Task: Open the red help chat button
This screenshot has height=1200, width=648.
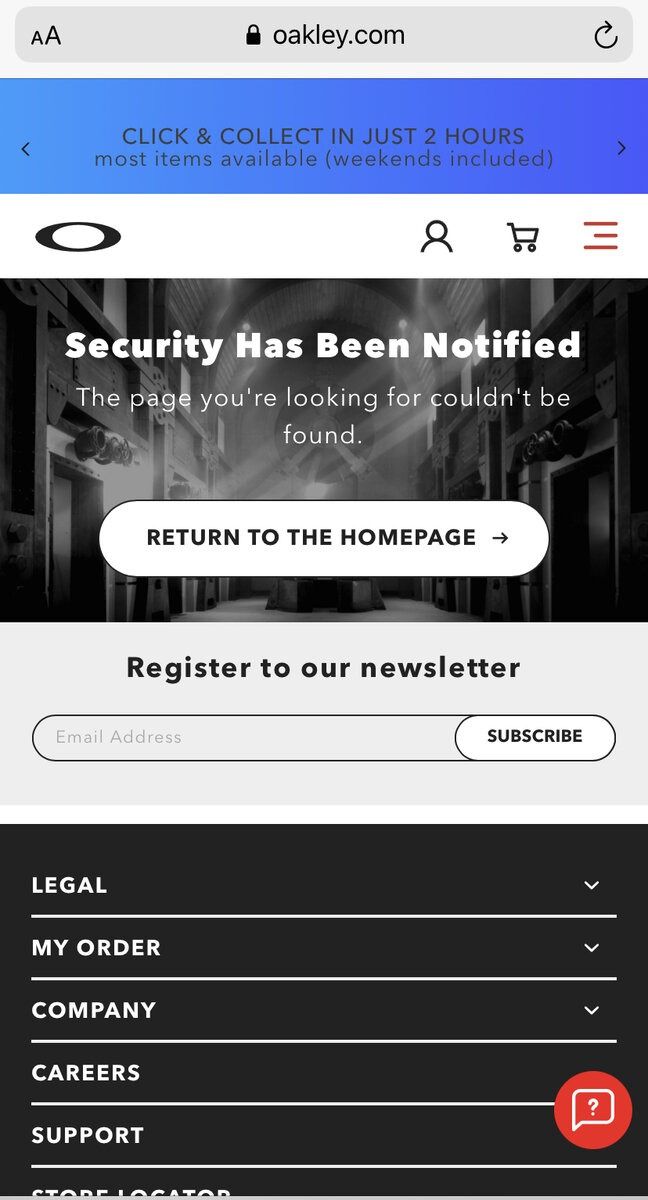Action: (x=593, y=1109)
